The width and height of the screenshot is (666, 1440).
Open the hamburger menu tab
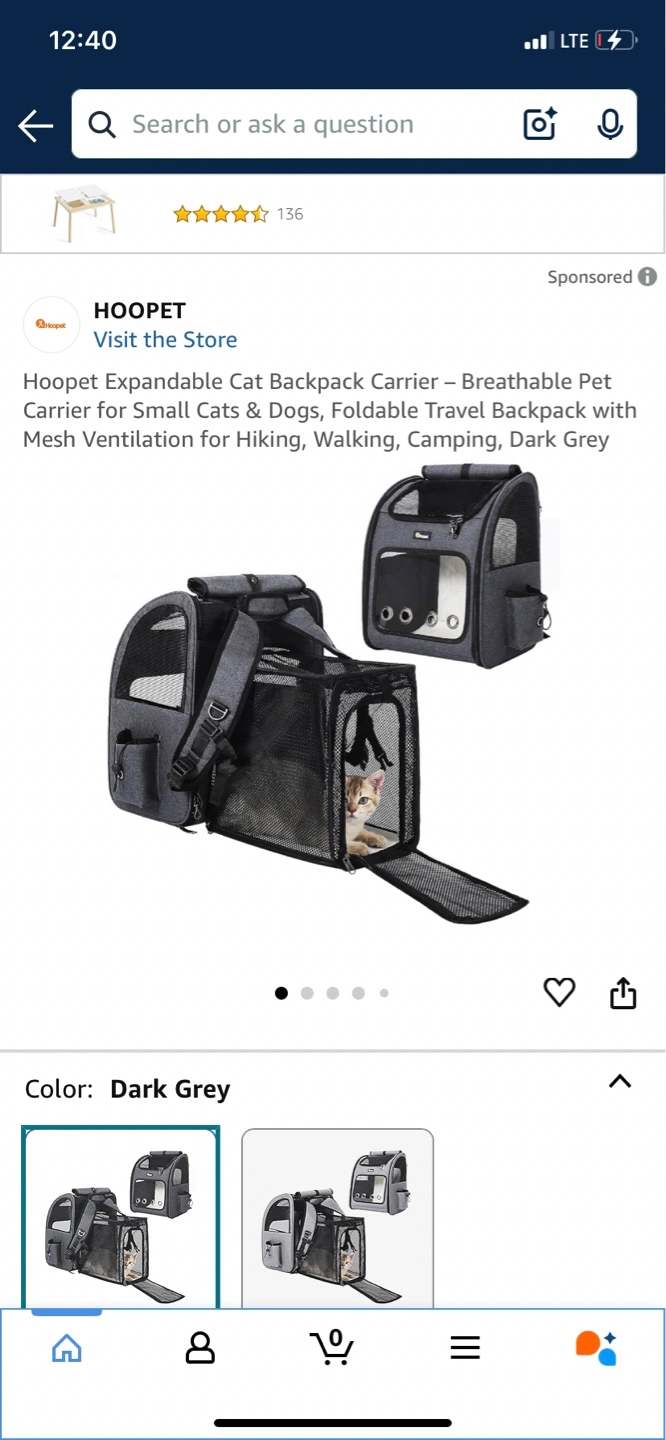pos(465,1348)
